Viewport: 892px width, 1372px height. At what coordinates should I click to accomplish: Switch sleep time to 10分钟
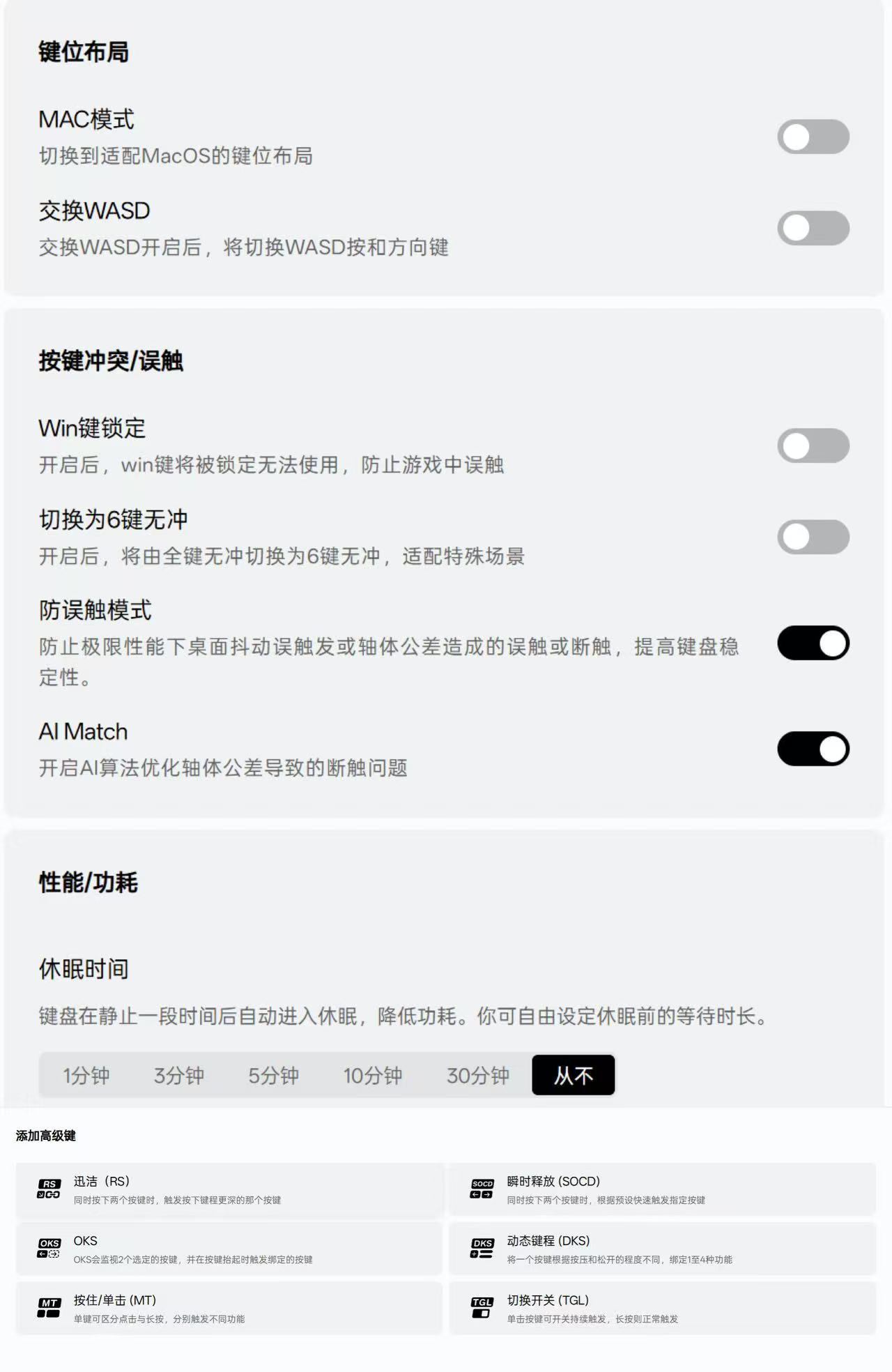point(373,1075)
